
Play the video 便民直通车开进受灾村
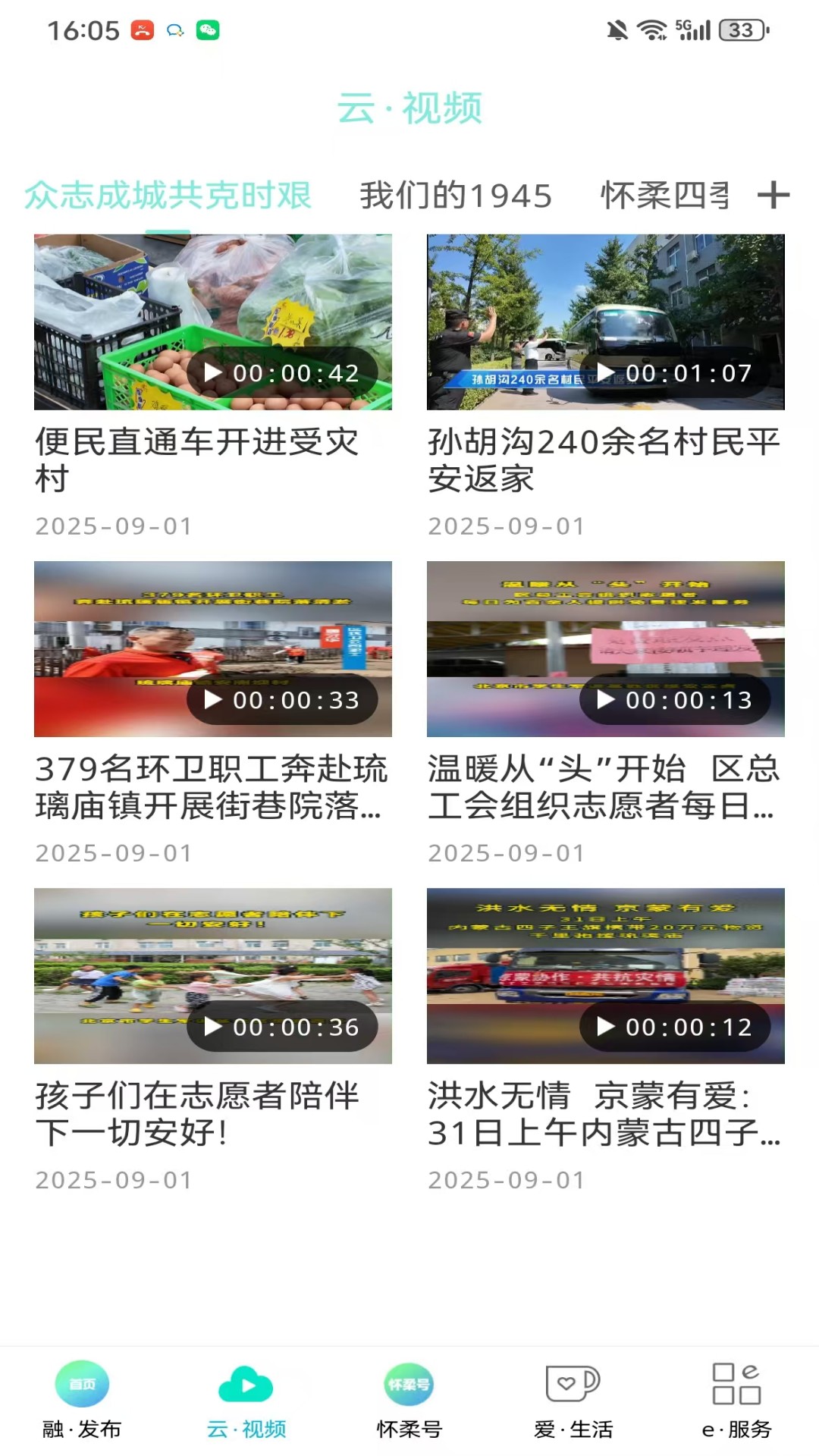coord(213,322)
